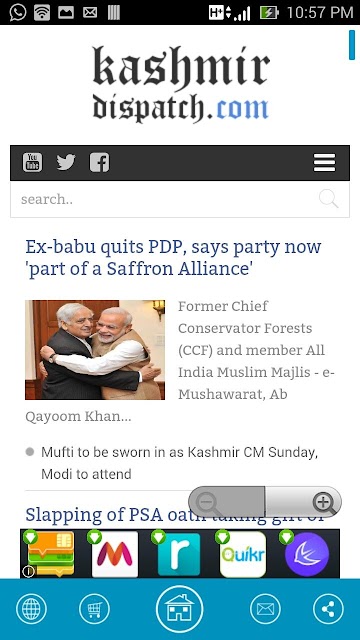Zoom in with the plus magnifier
360x640 pixels.
click(x=324, y=503)
